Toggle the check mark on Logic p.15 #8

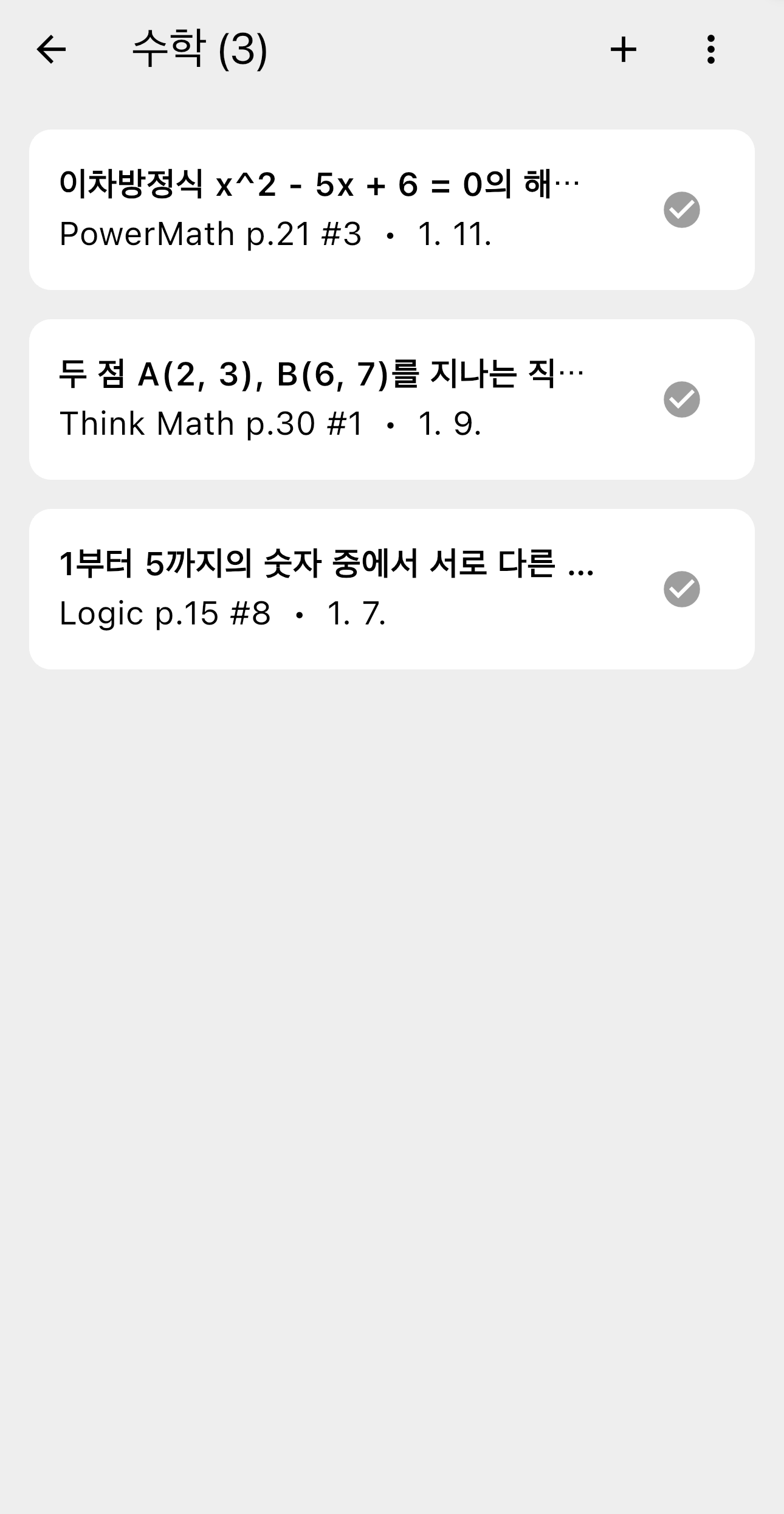click(x=681, y=589)
